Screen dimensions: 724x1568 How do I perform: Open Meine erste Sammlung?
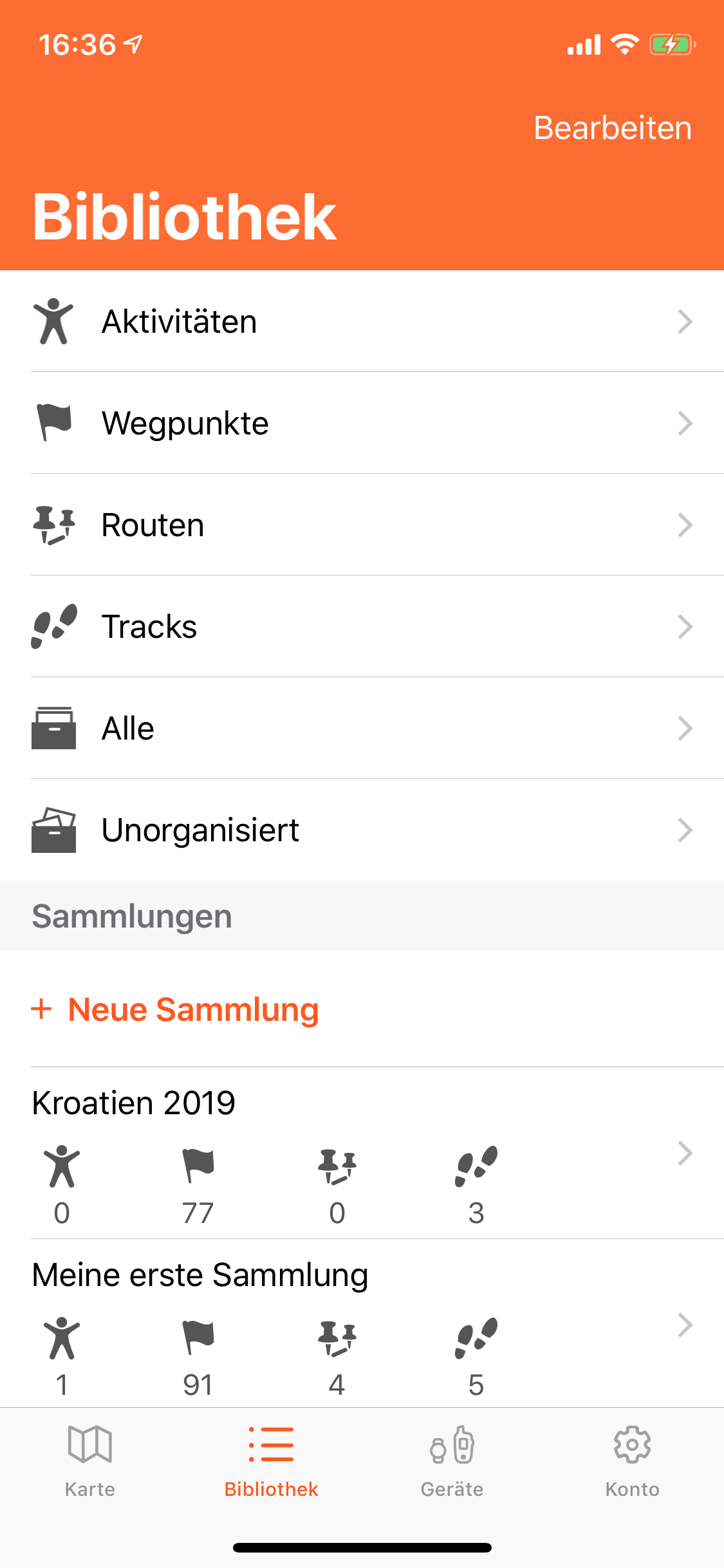pyautogui.click(x=362, y=1323)
